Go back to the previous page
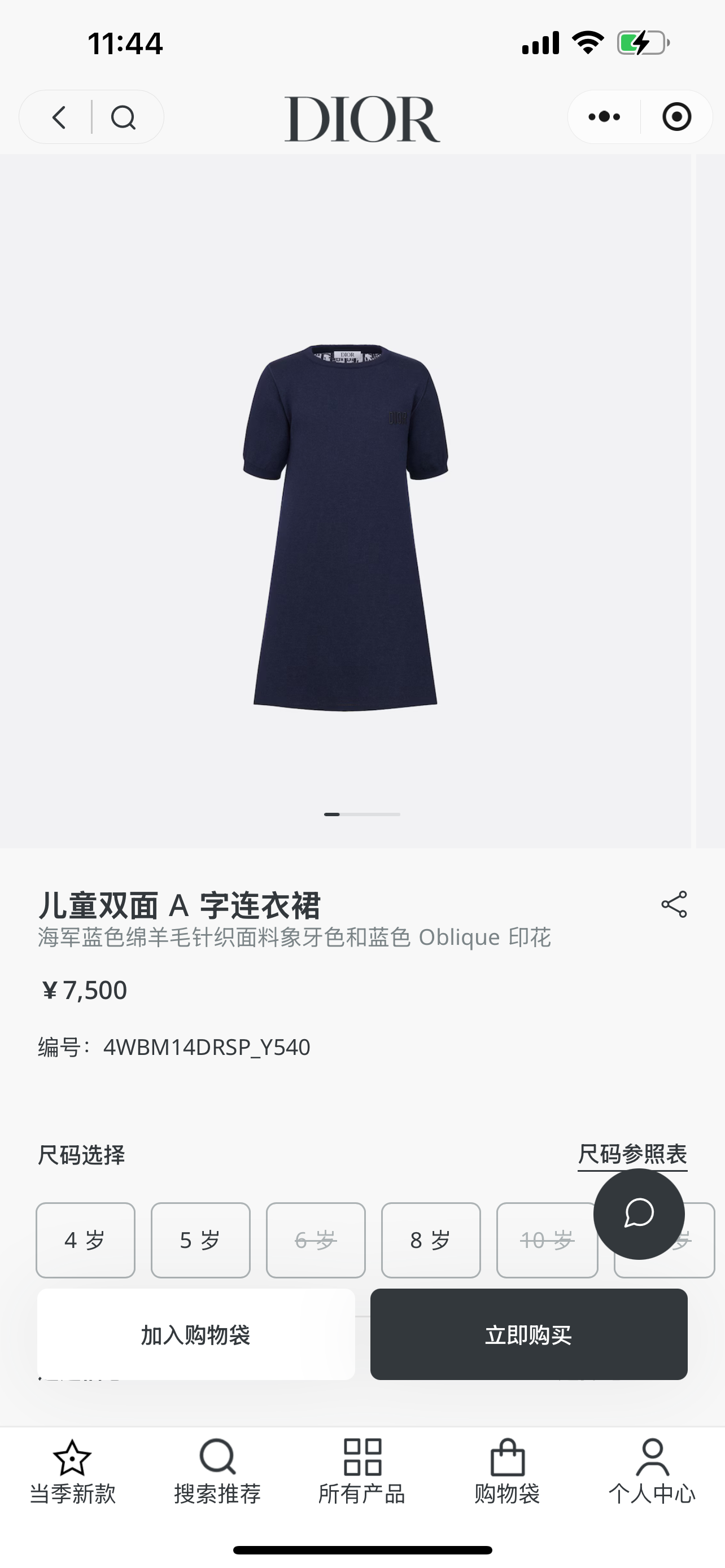 tap(59, 117)
